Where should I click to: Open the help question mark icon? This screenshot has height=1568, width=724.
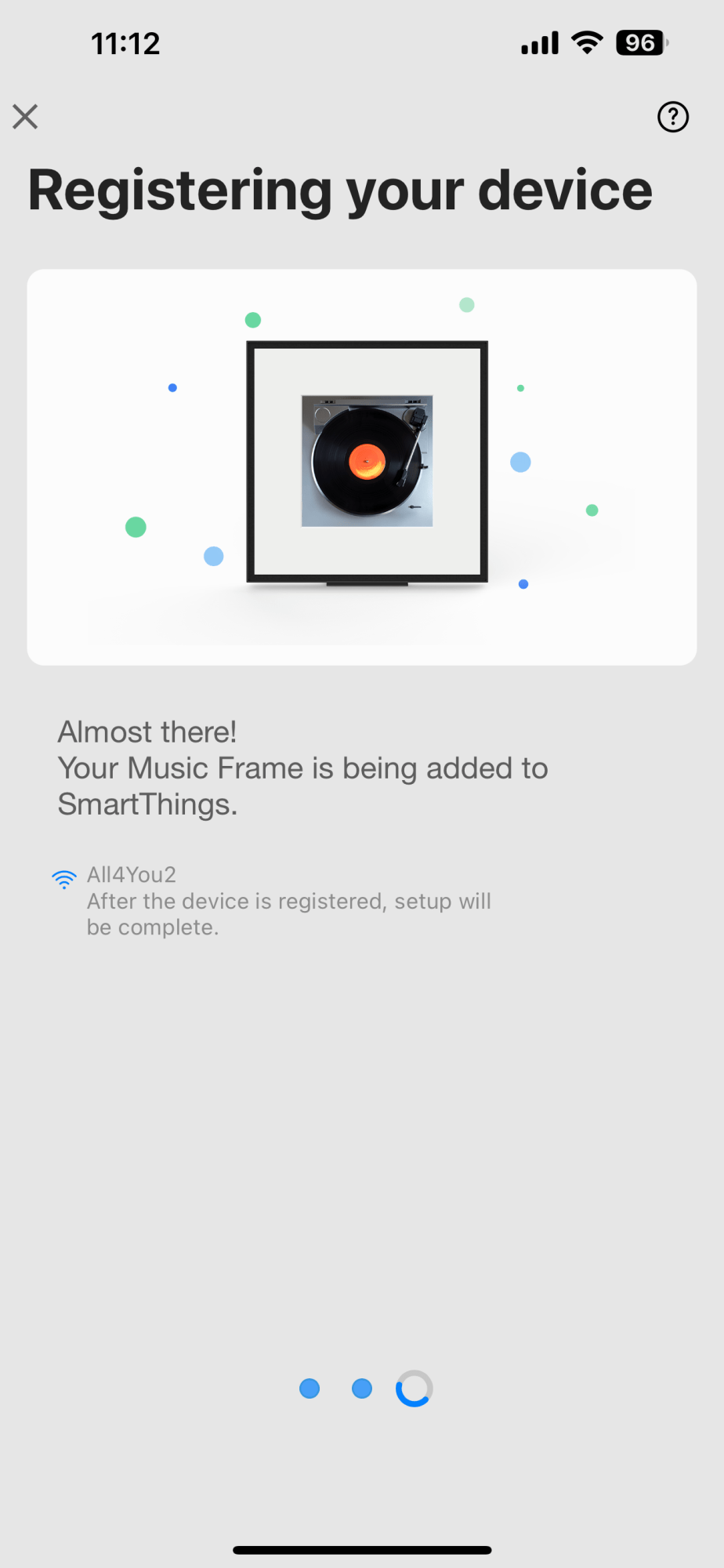click(x=672, y=117)
